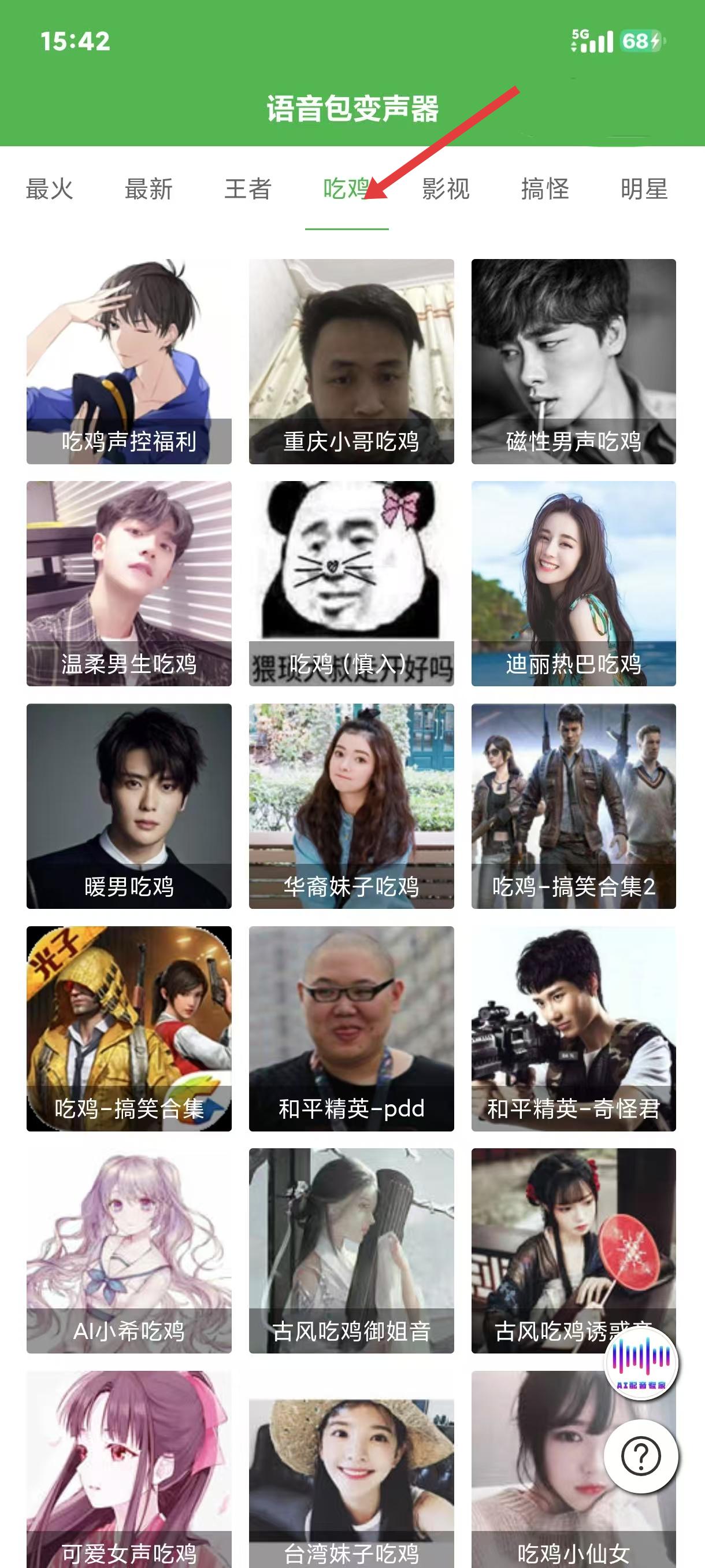Open the AI小希吃鸡 voice pack
This screenshot has width=705, height=1568.
(x=129, y=1251)
